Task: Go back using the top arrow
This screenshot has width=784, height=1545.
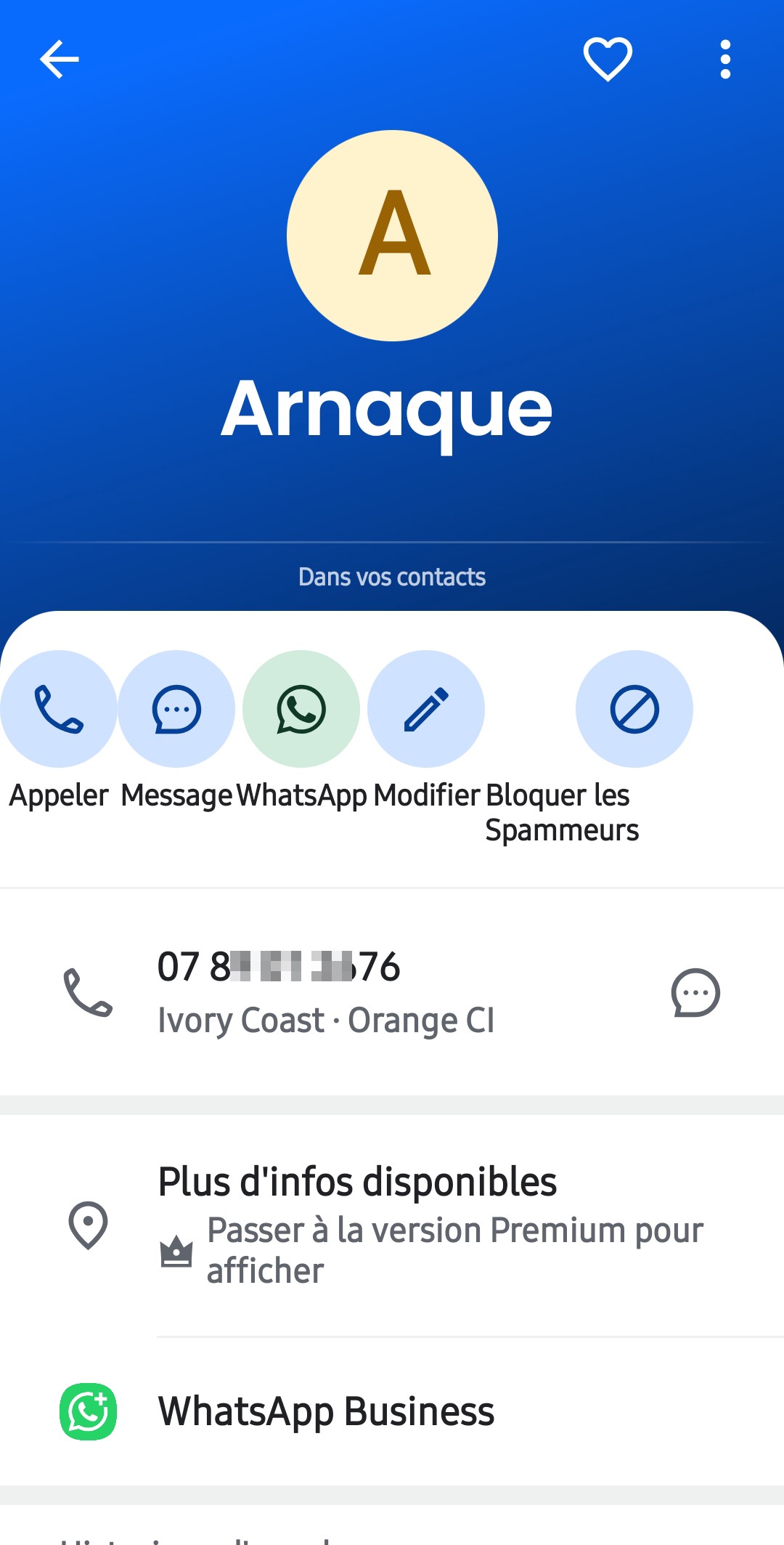Action: click(x=59, y=59)
